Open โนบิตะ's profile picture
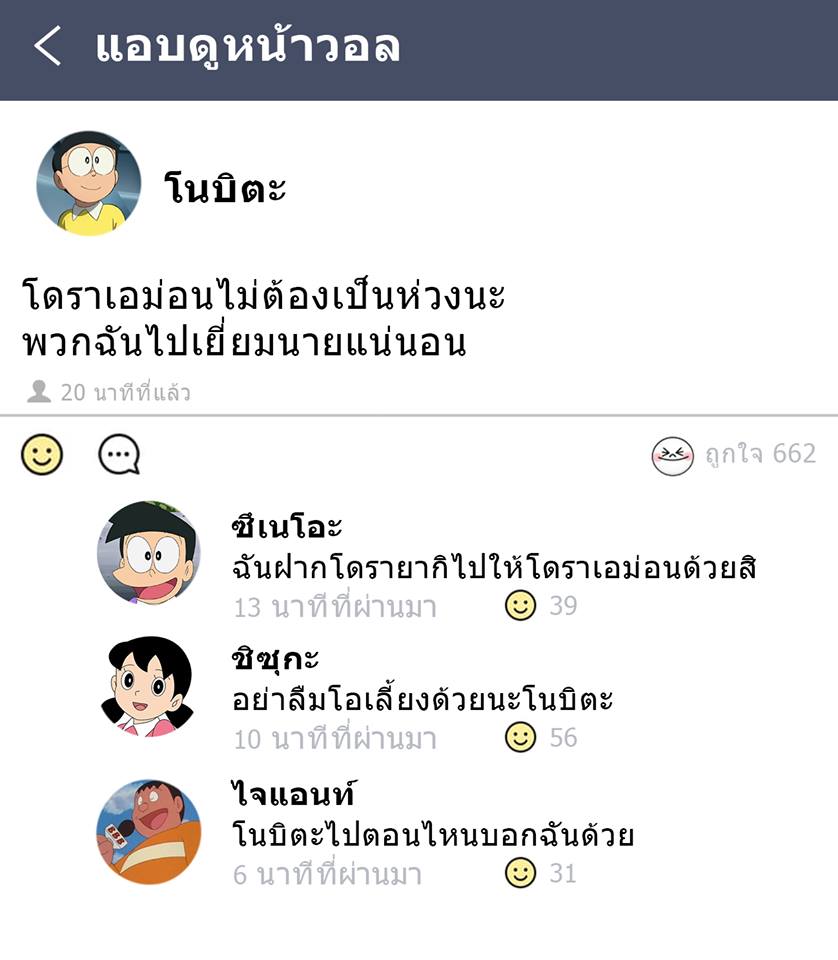The image size is (838, 960). tap(88, 183)
